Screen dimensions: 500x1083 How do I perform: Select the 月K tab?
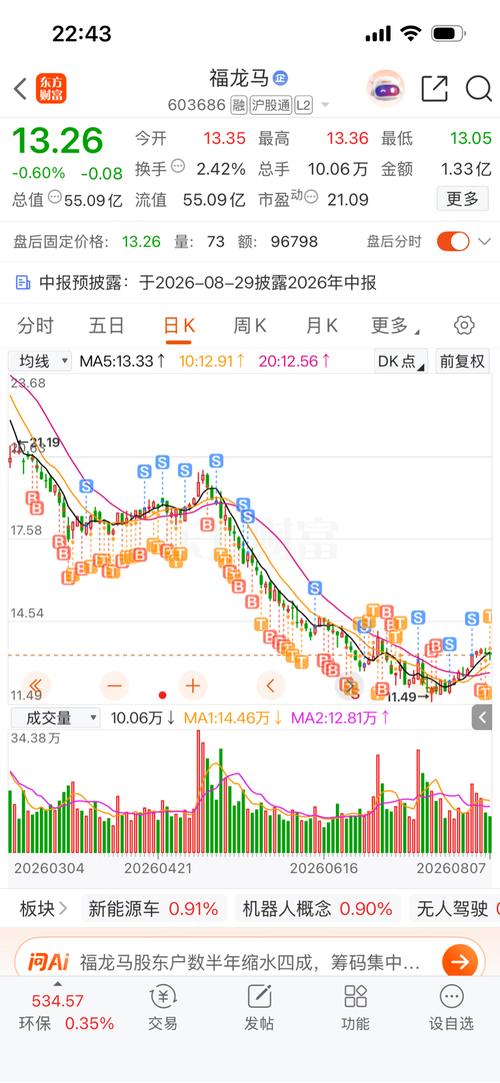tap(322, 325)
